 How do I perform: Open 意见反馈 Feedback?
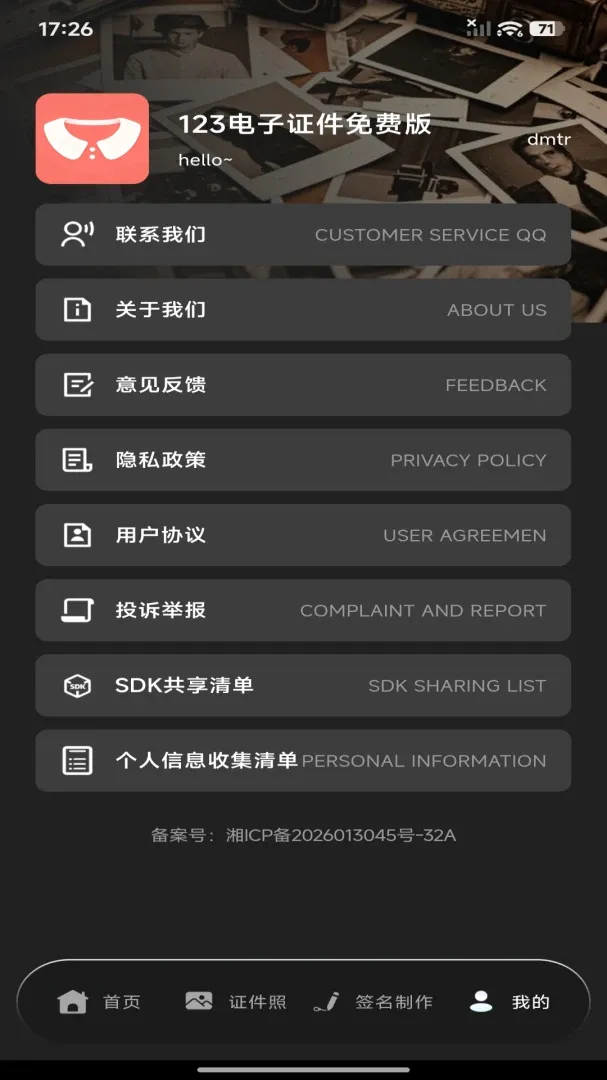(x=303, y=385)
